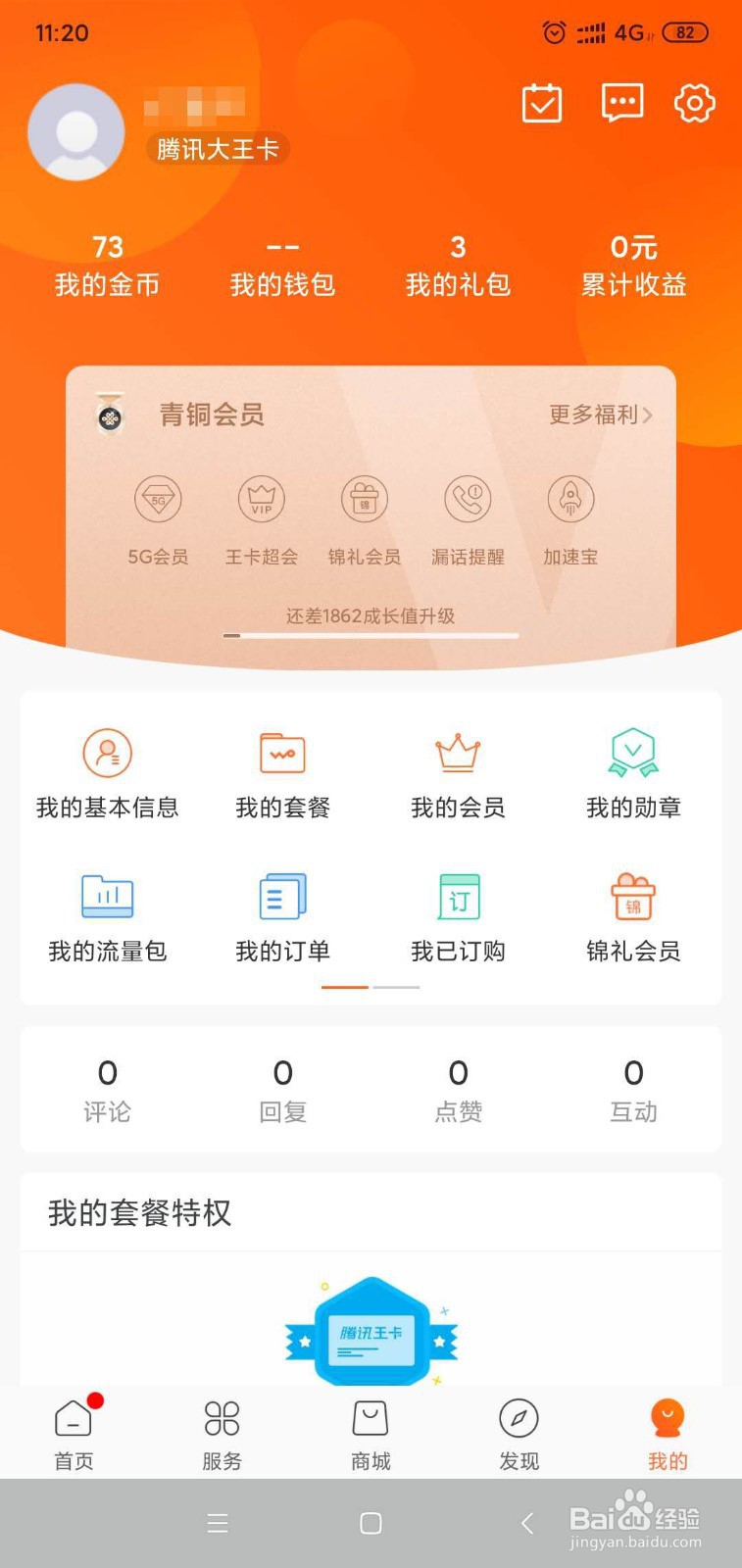Image resolution: width=742 pixels, height=1568 pixels.
Task: Open the 腾讯王卡 badge under 我的套餐特权
Action: [371, 1333]
